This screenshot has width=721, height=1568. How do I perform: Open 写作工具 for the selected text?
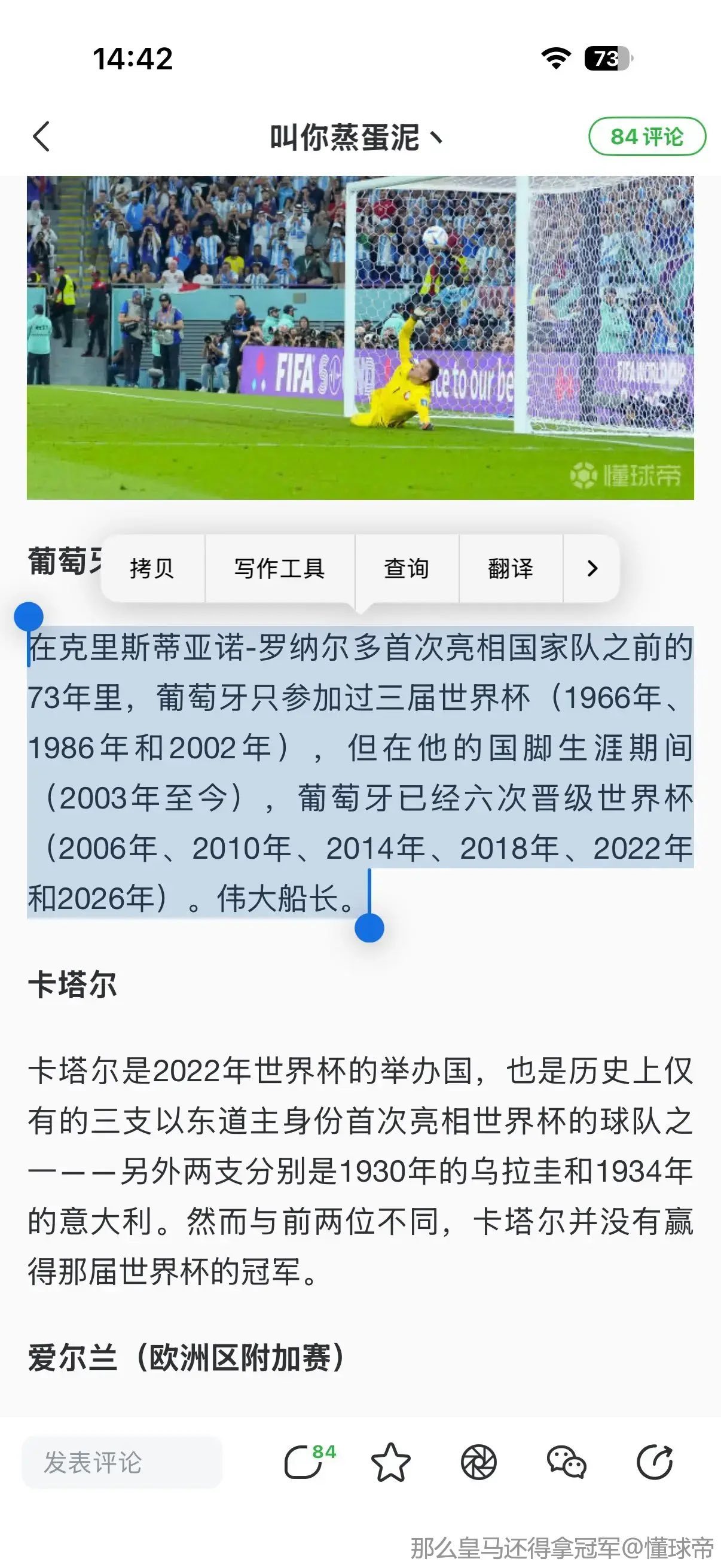279,569
